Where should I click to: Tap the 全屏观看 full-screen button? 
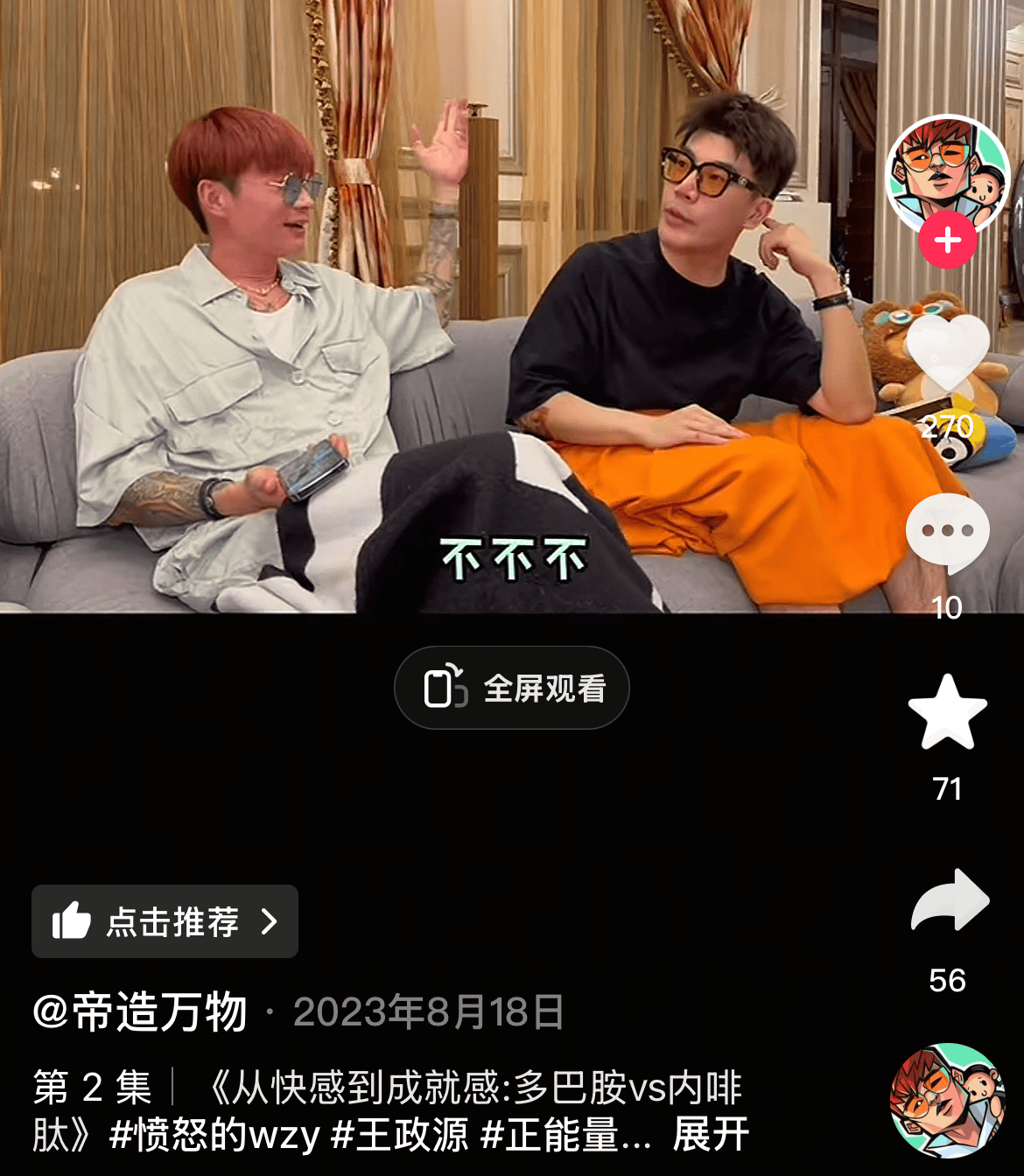pos(512,688)
